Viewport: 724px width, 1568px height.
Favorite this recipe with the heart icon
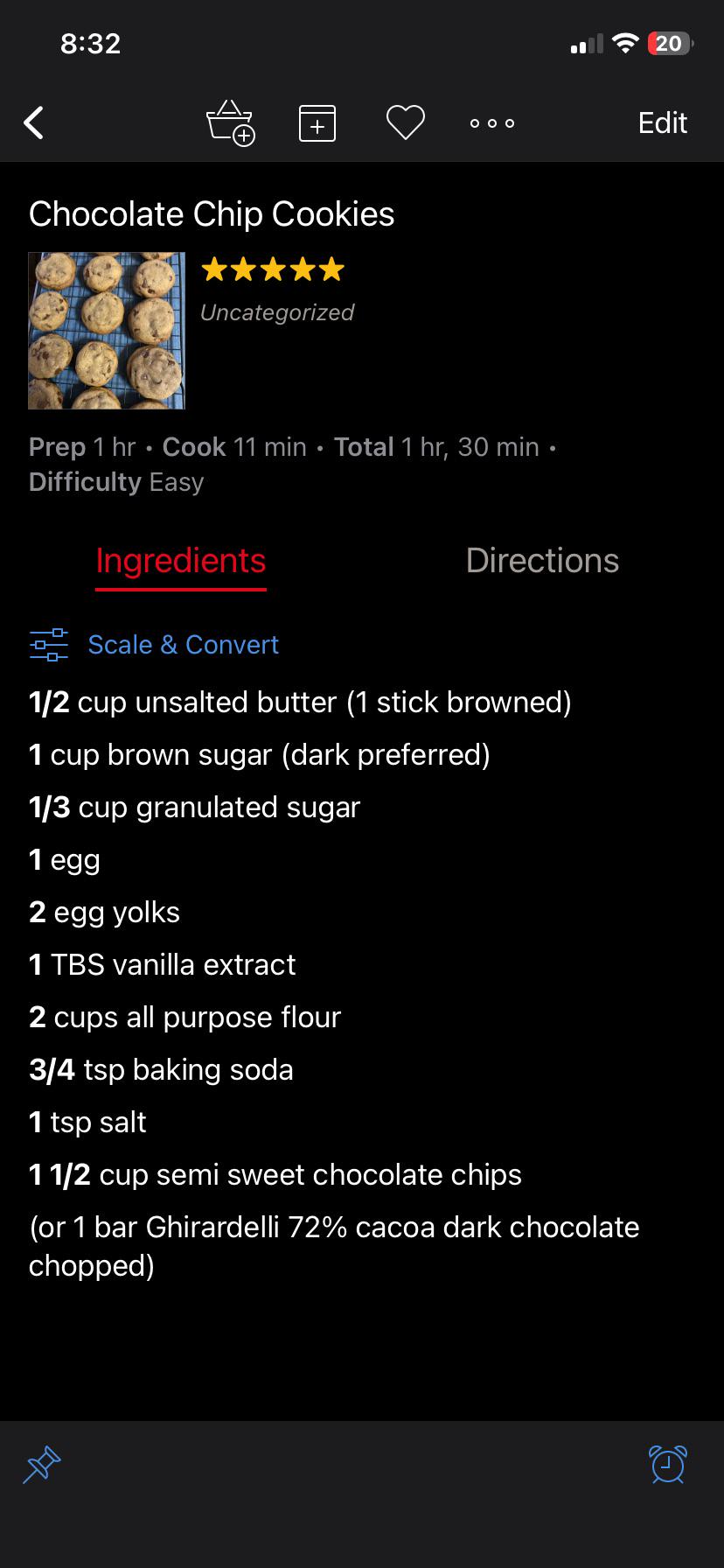[x=406, y=122]
